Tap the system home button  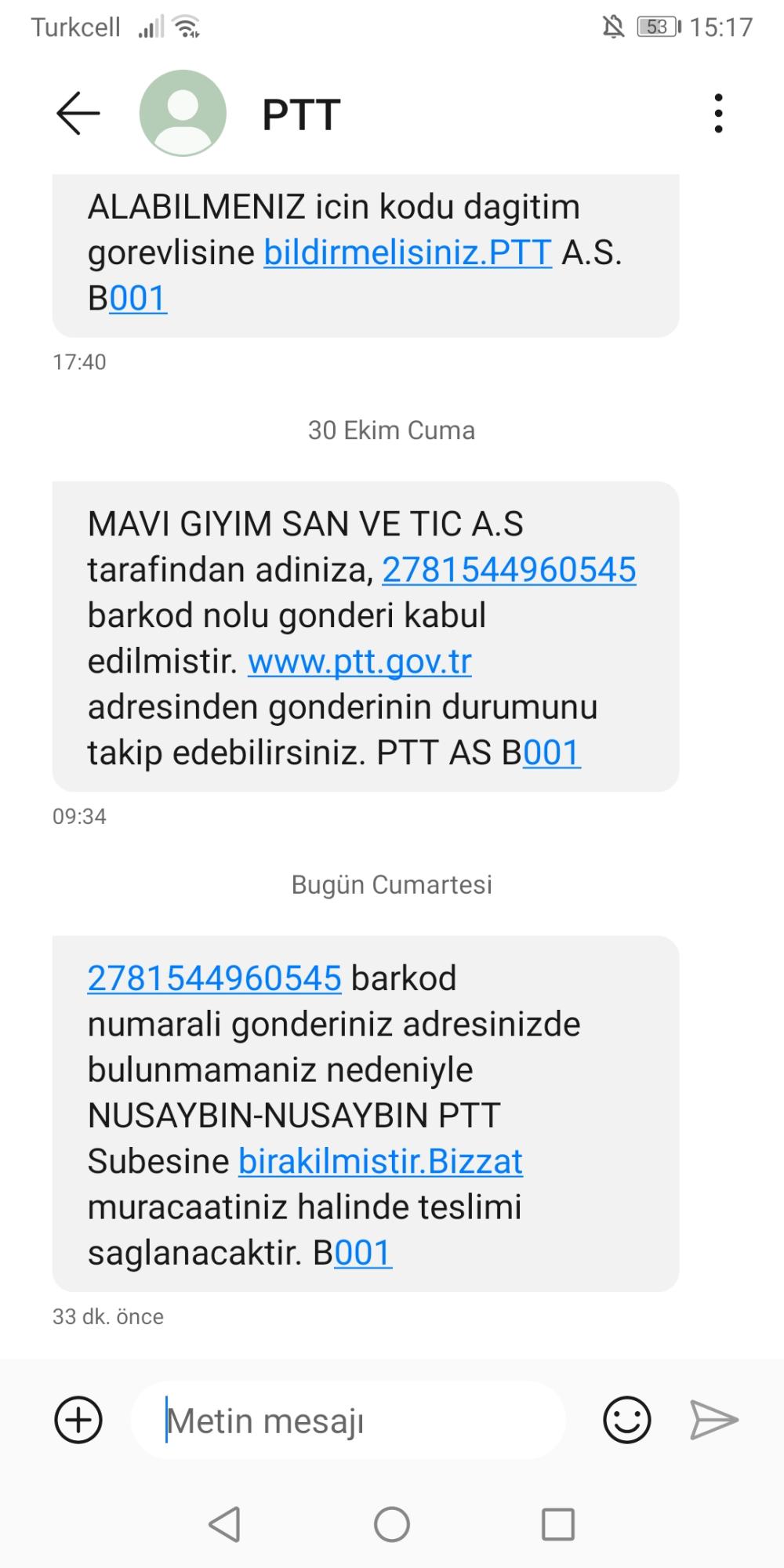coord(392,1525)
